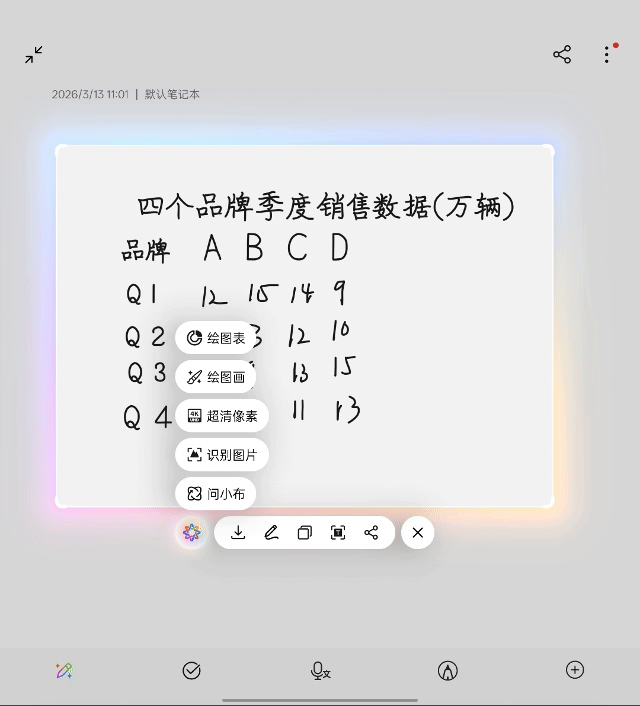Select the 绘图表 option
640x706 pixels.
tap(216, 338)
